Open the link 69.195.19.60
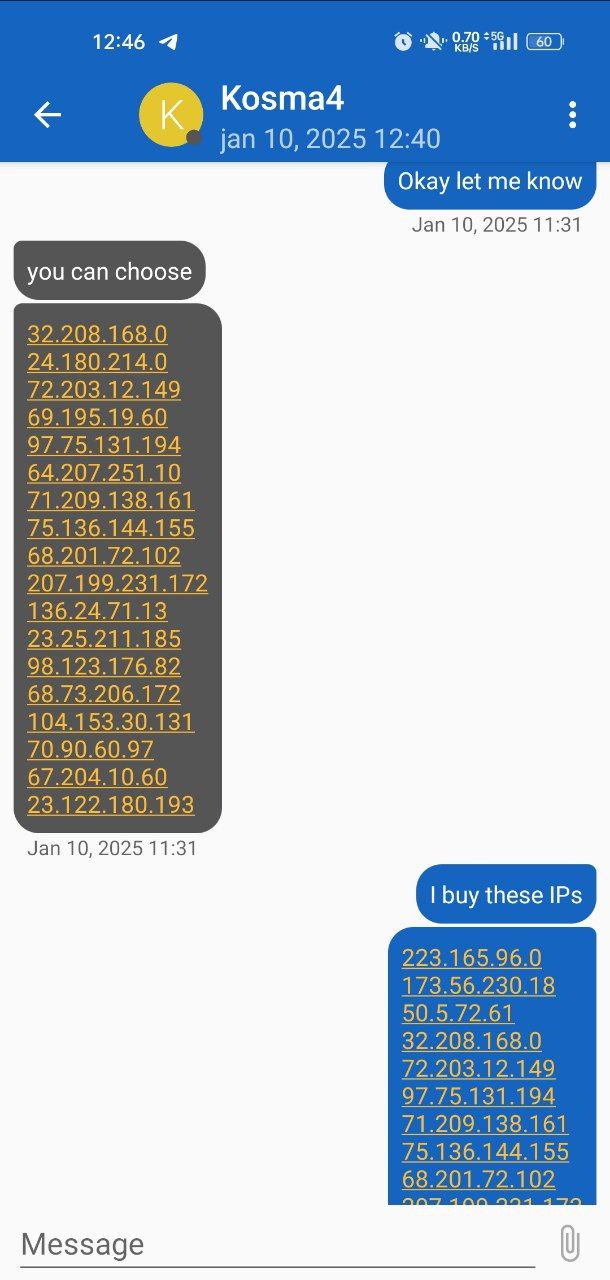The width and height of the screenshot is (610, 1280). click(97, 417)
